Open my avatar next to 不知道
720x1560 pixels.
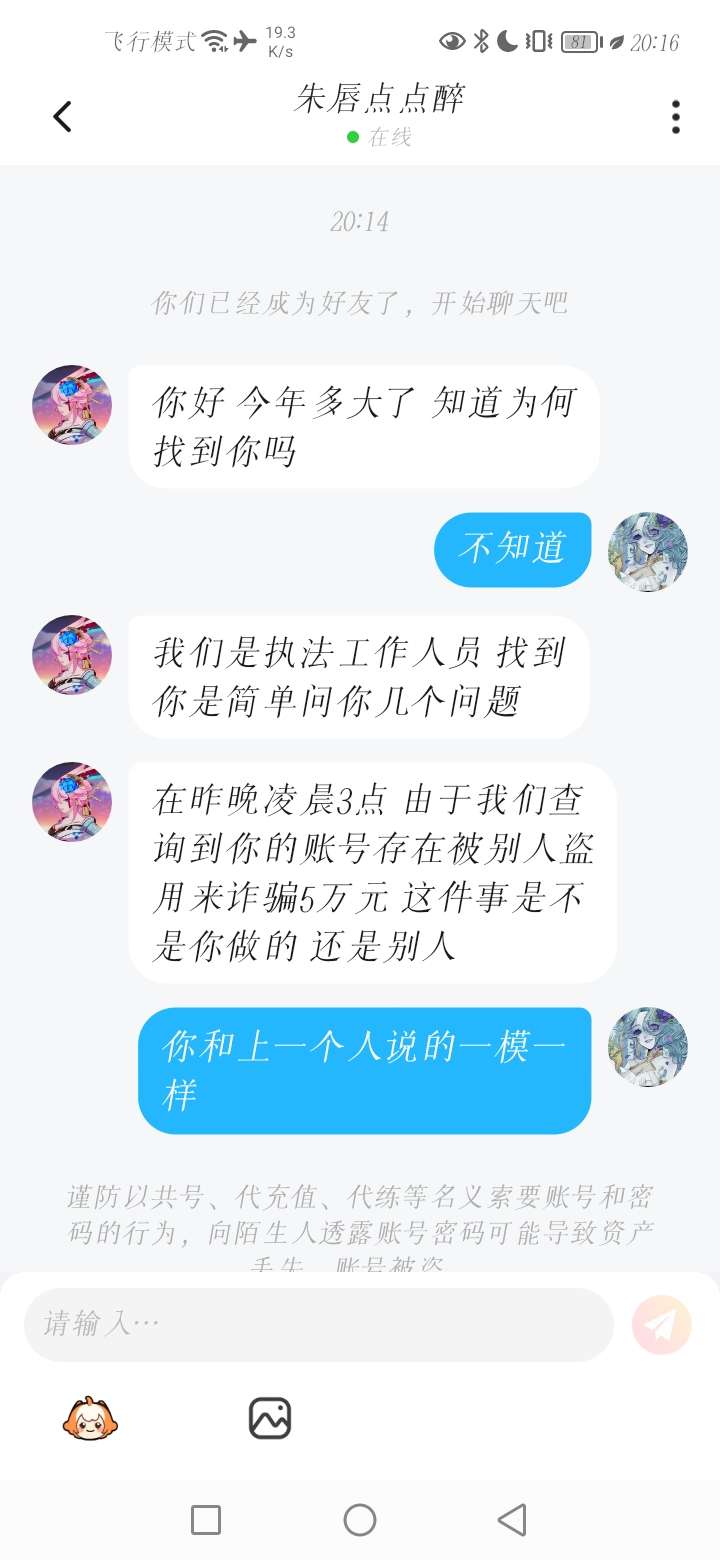pyautogui.click(x=648, y=552)
